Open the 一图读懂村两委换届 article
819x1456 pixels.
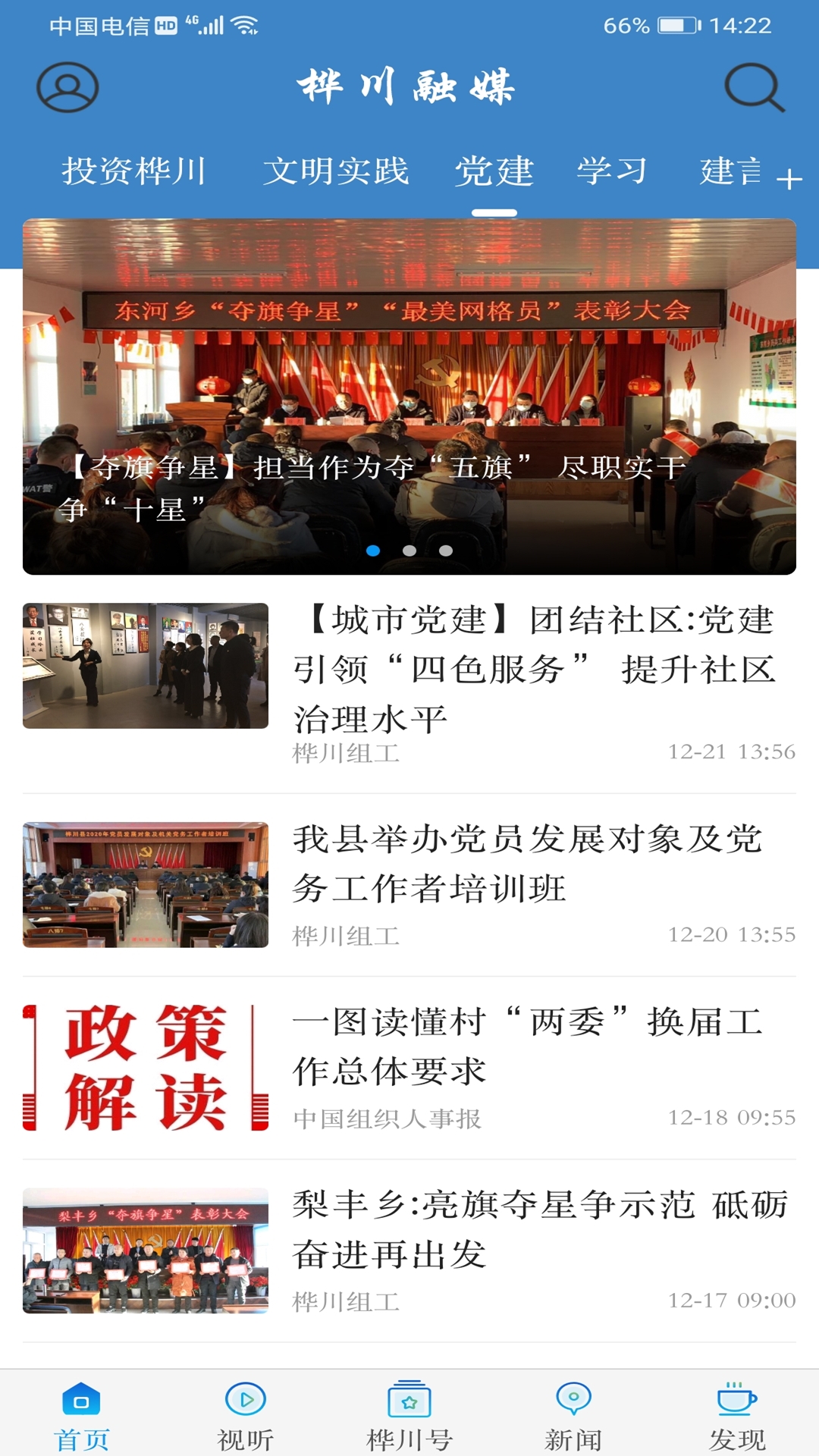pos(526,1046)
